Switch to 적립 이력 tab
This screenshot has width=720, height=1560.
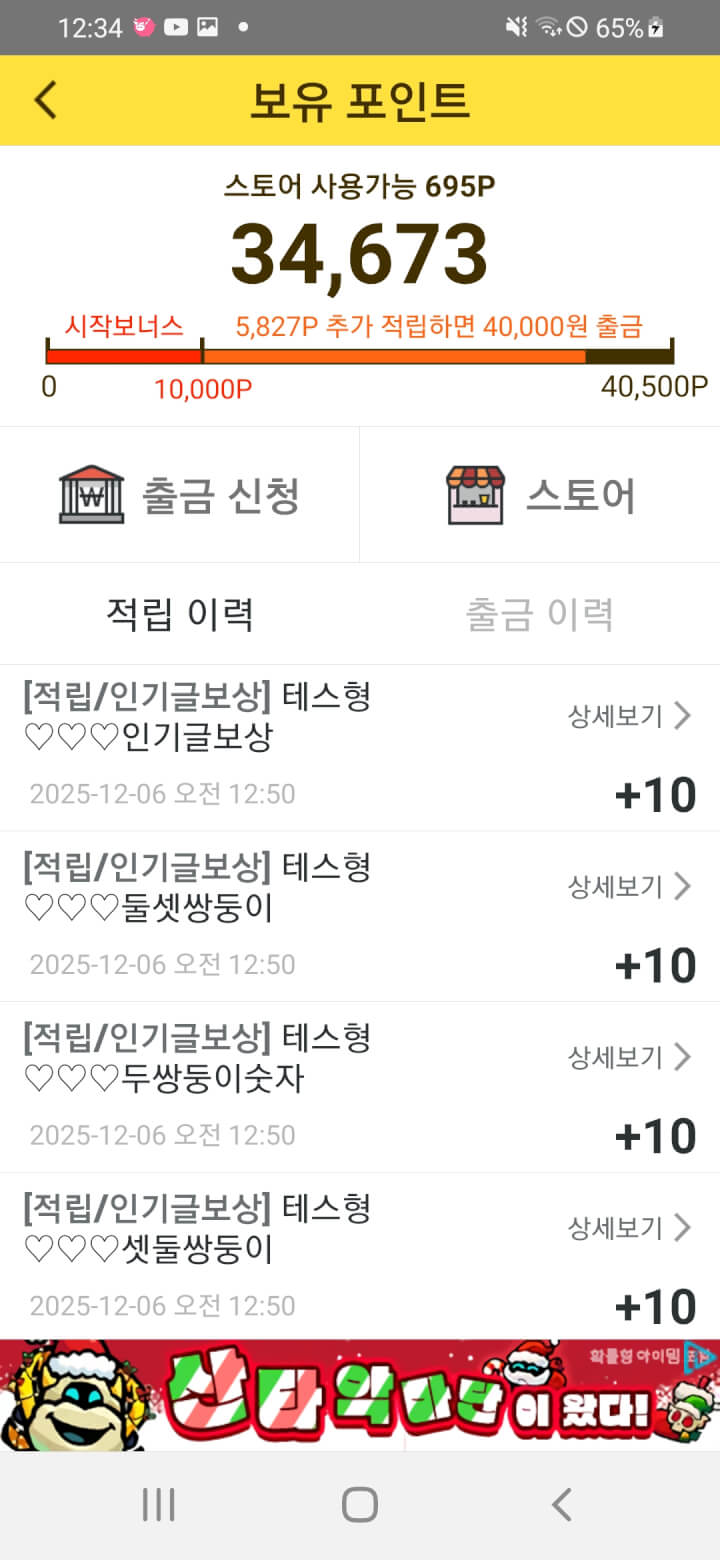click(180, 614)
